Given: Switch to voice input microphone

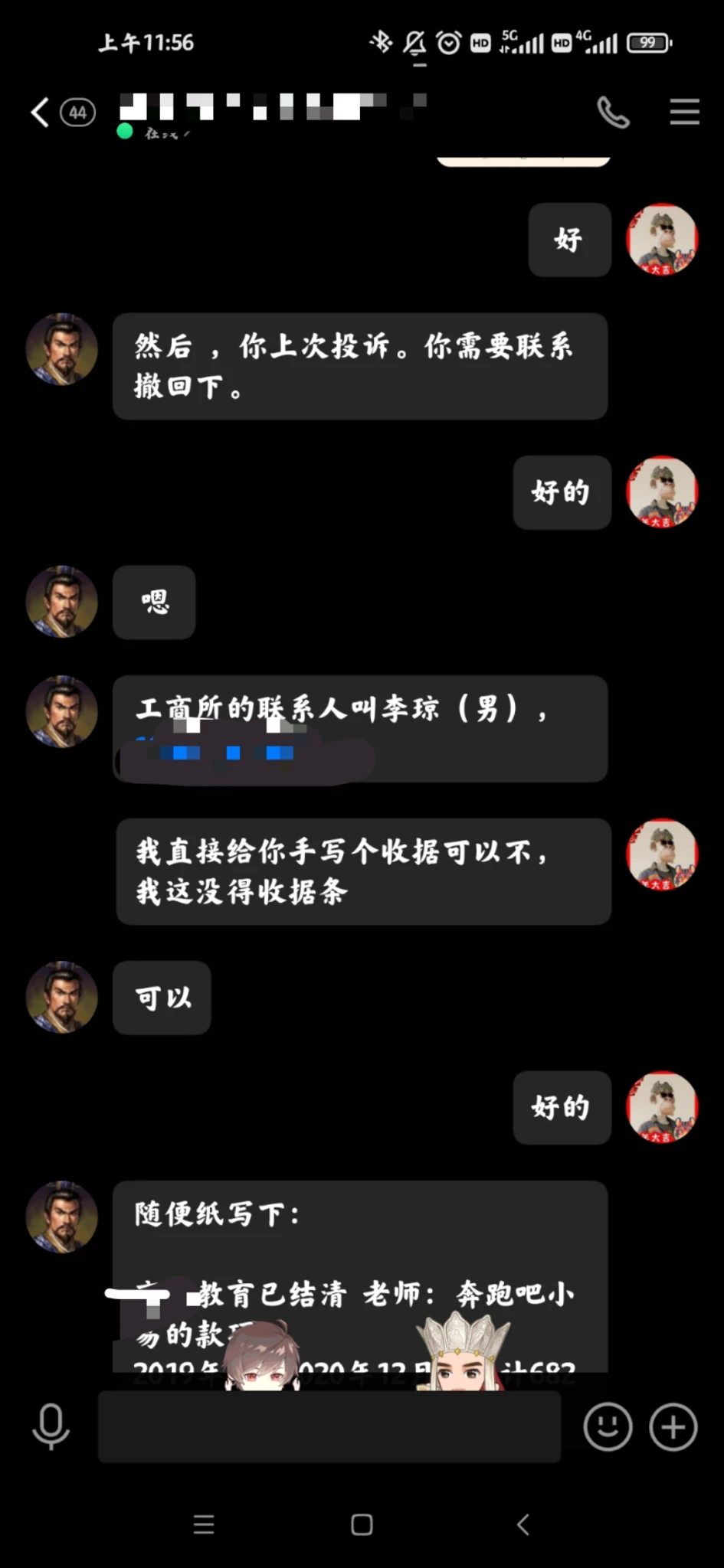Looking at the screenshot, I should [x=51, y=1426].
